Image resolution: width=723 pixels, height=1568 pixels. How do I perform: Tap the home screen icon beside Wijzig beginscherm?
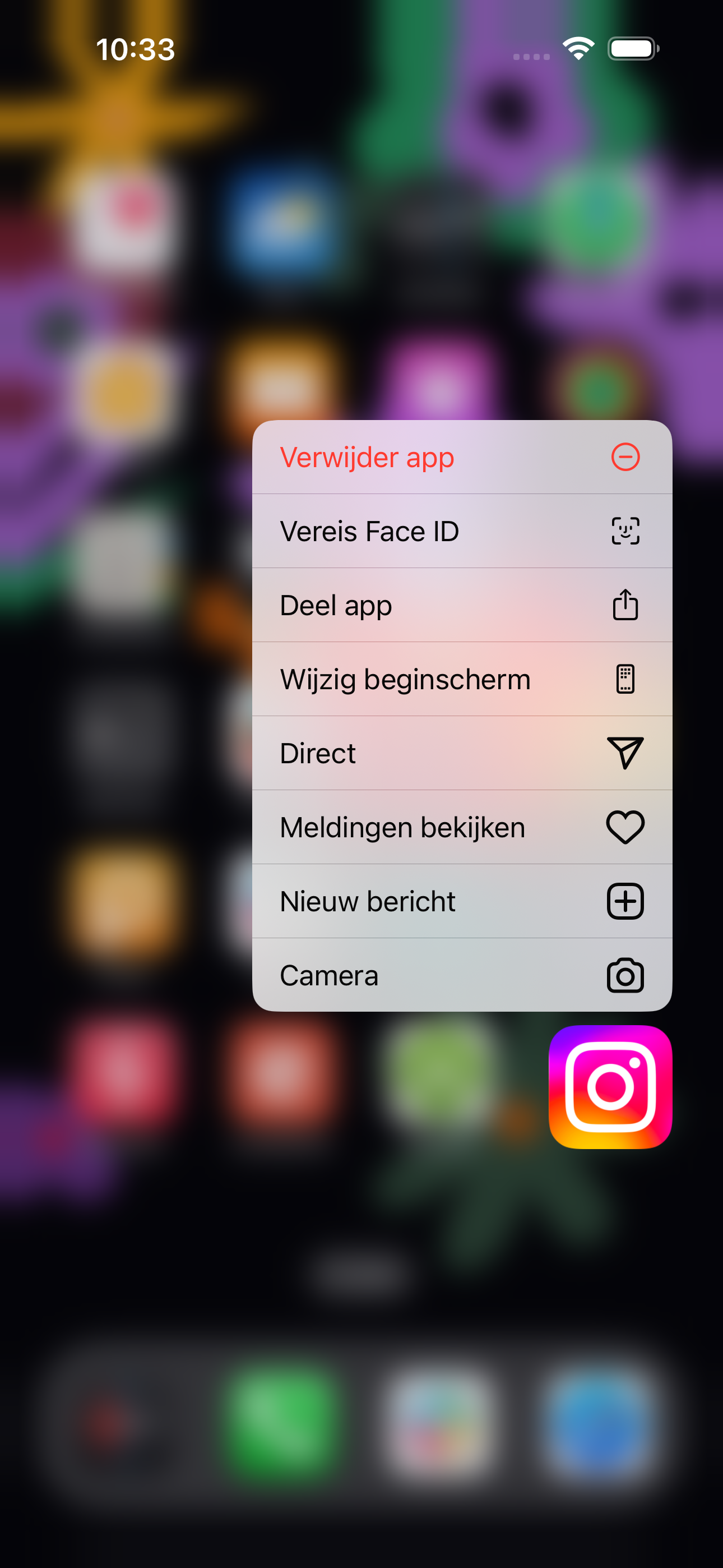[x=625, y=678]
